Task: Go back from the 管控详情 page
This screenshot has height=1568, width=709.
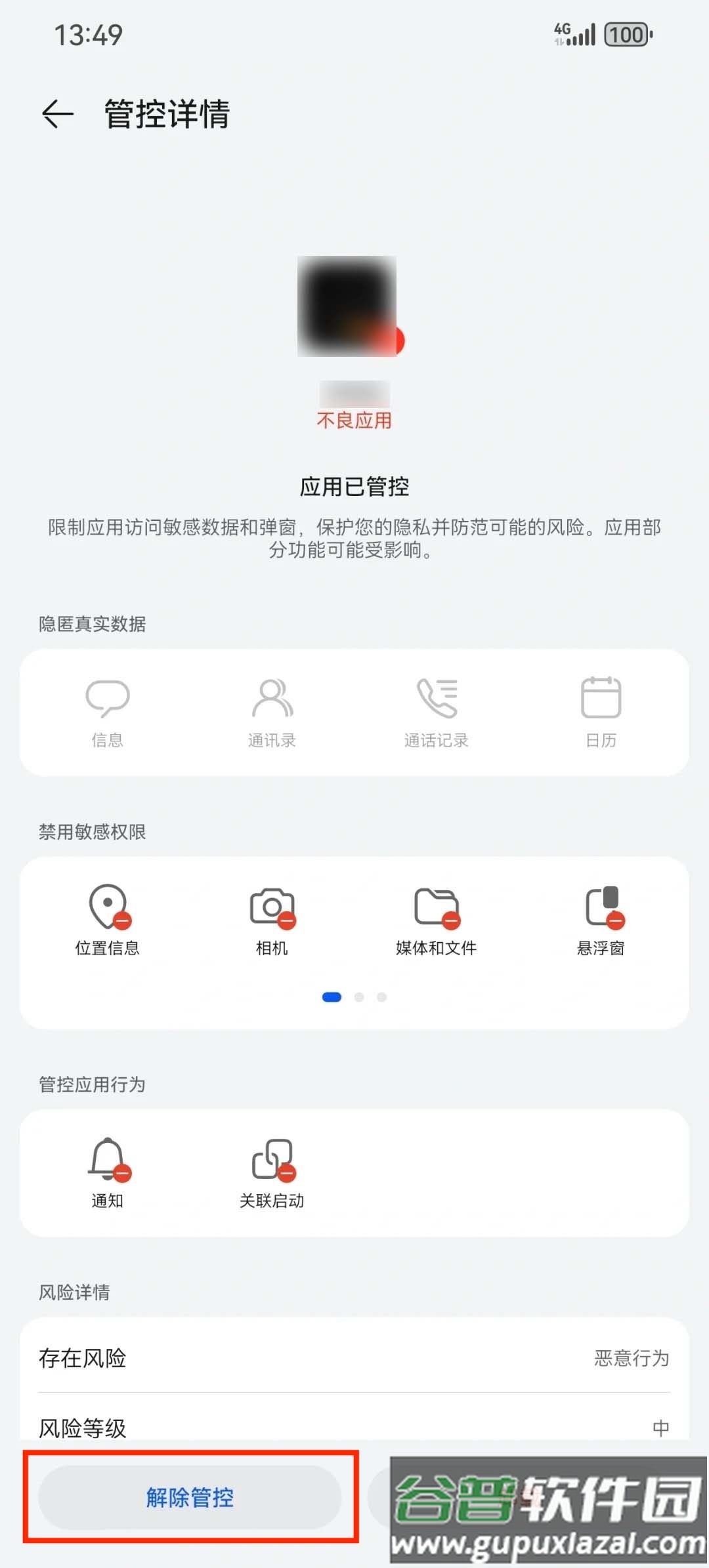Action: [58, 114]
